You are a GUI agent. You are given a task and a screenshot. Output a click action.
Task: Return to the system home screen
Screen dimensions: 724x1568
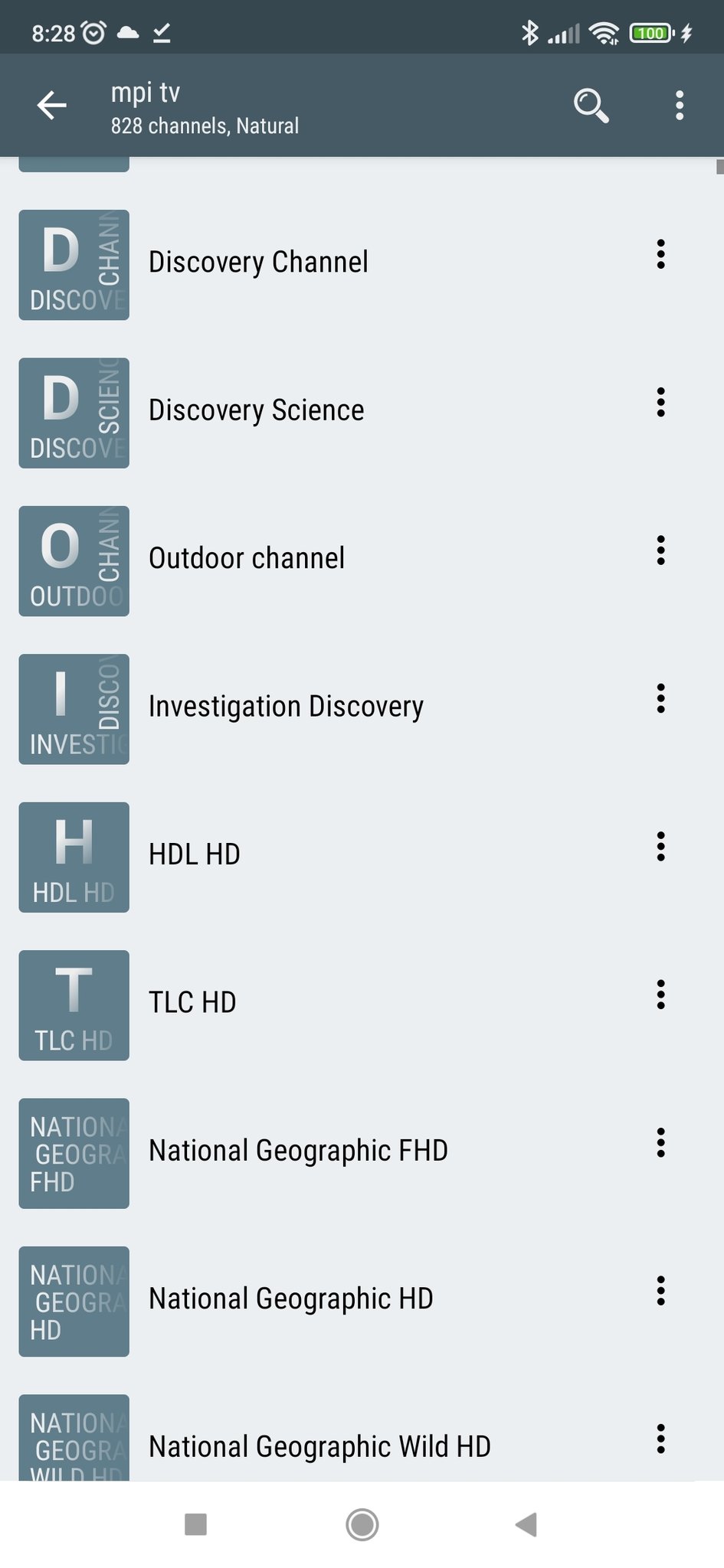[362, 1524]
